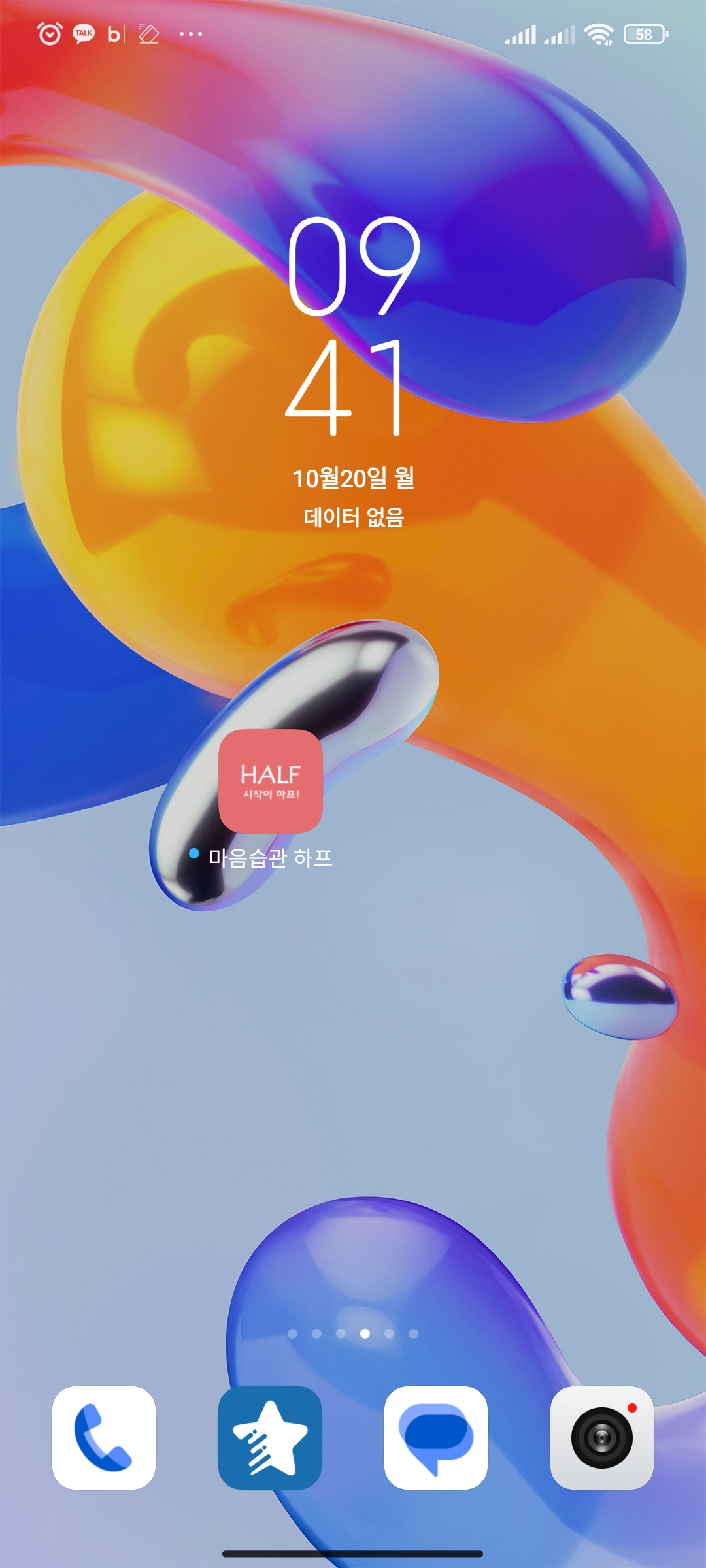Launch the Camera app
The height and width of the screenshot is (1568, 706).
[602, 1438]
